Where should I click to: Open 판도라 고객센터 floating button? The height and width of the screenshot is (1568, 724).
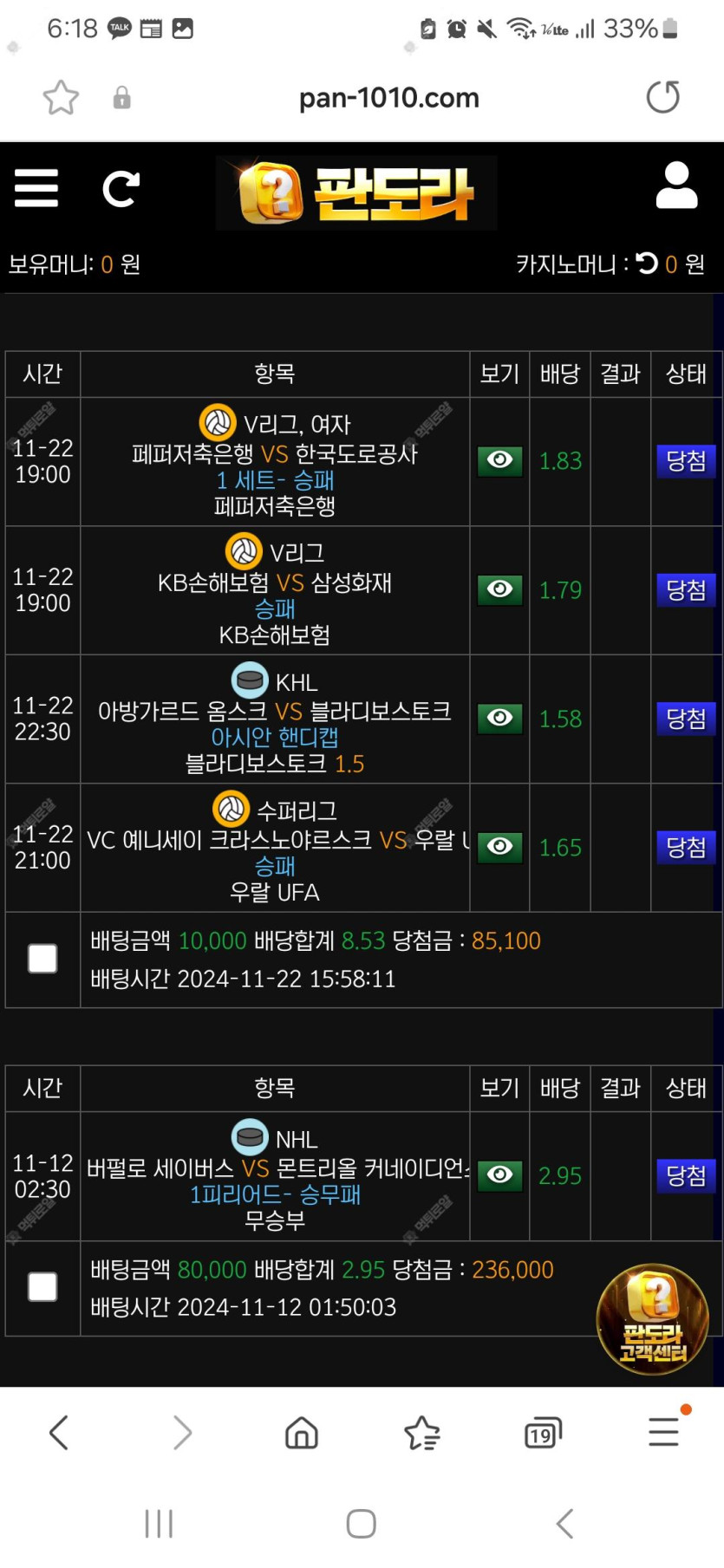click(x=652, y=1318)
